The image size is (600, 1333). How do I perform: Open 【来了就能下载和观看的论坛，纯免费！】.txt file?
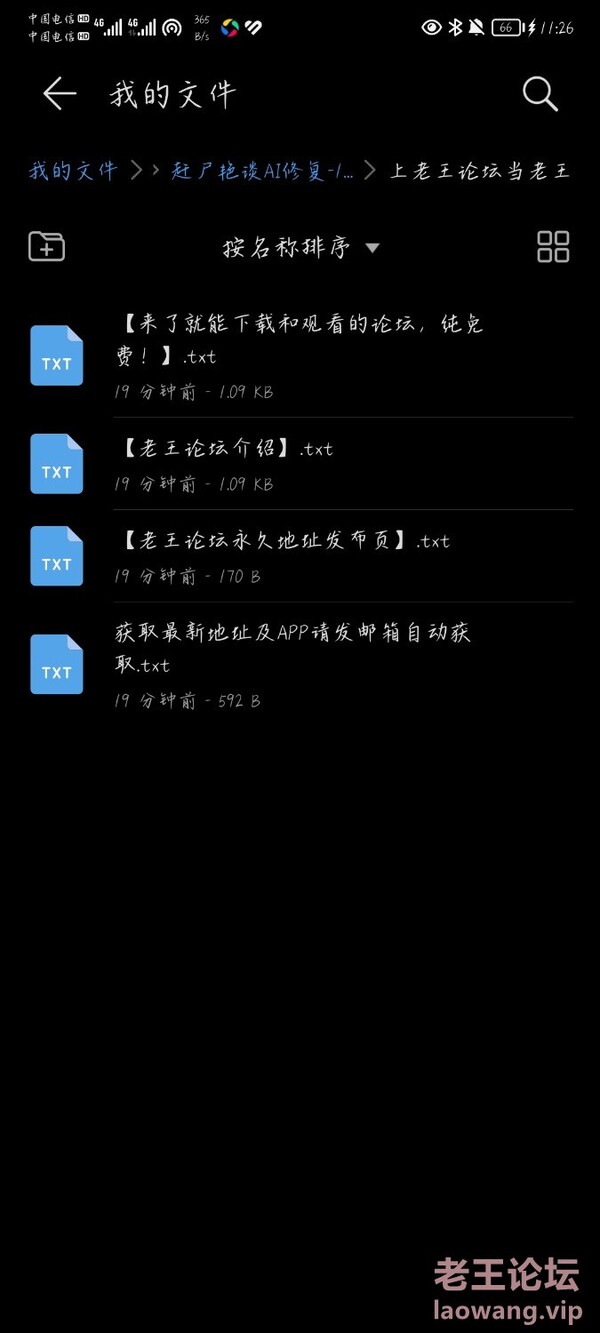click(x=300, y=356)
